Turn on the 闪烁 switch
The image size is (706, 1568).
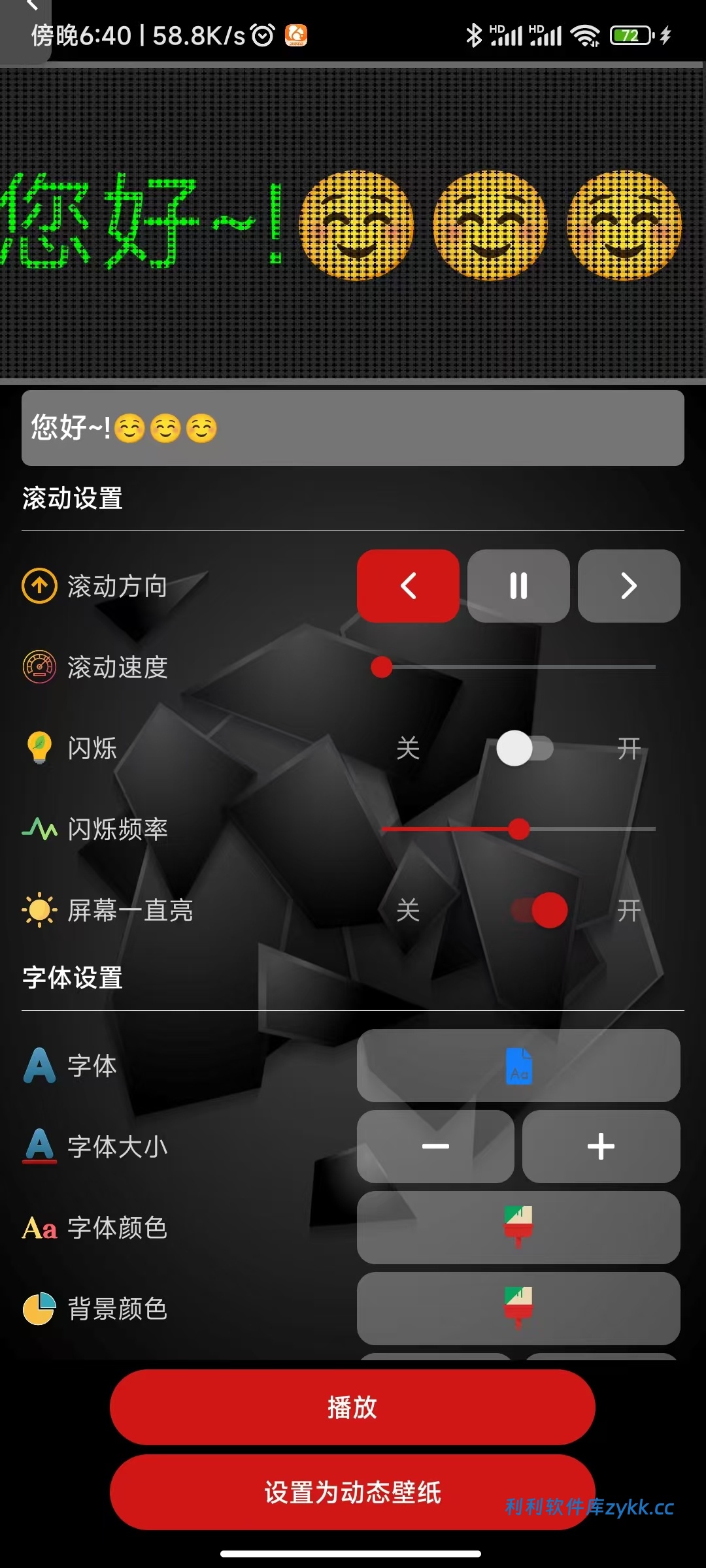tap(525, 748)
